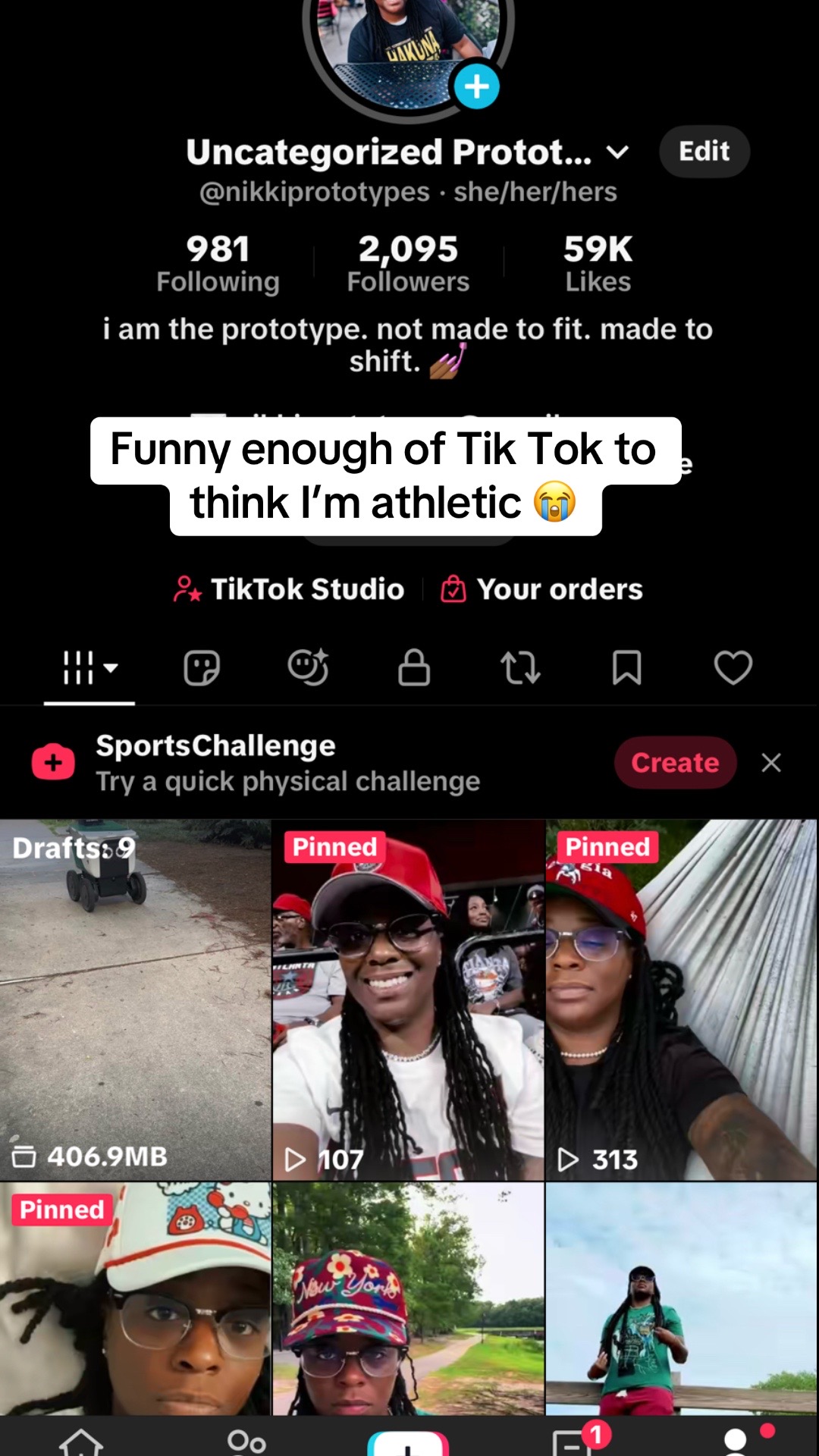Open the Followers list
This screenshot has width=819, height=1456.
point(408,264)
